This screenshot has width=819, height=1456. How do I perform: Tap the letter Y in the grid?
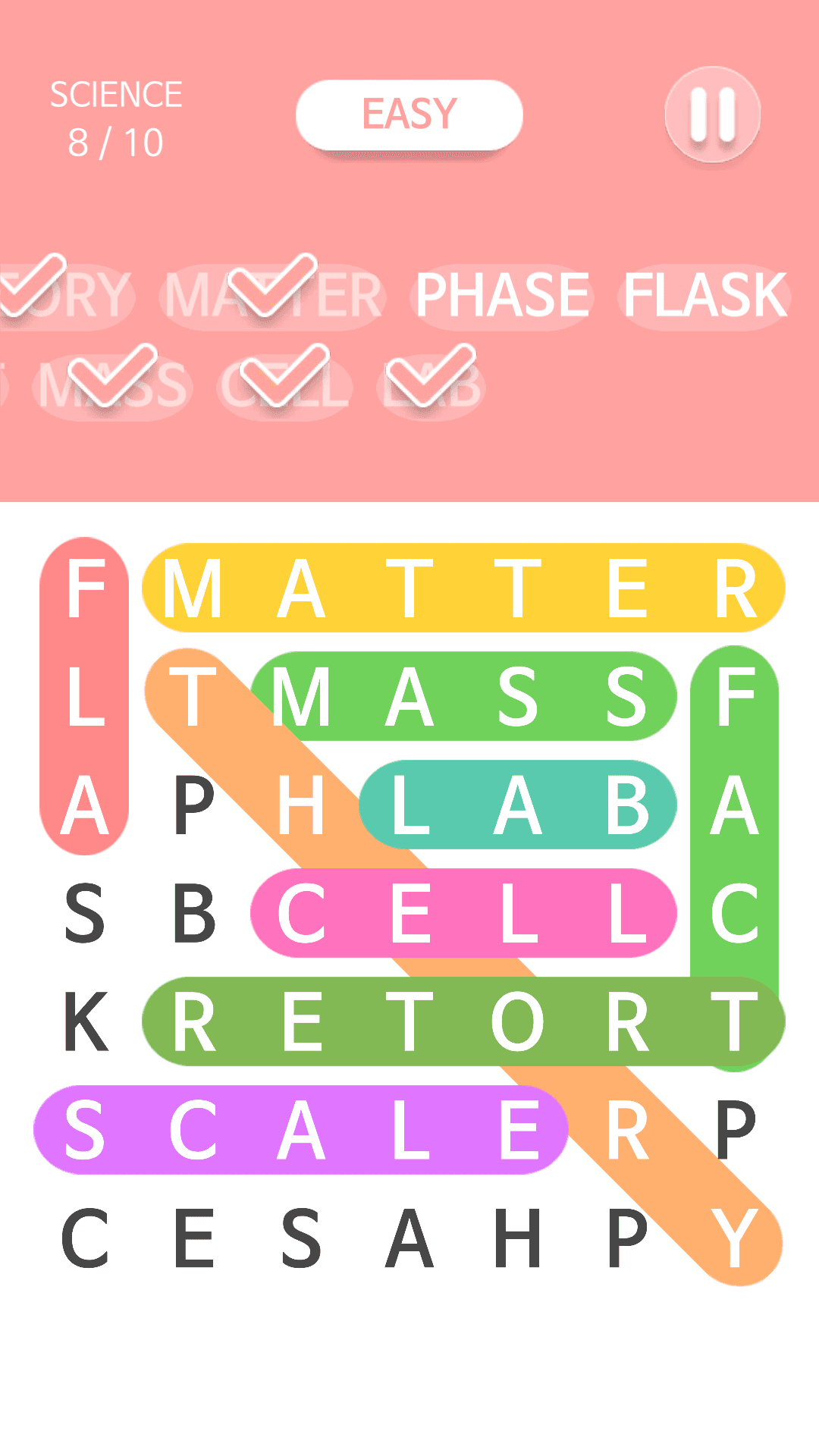click(x=734, y=1239)
